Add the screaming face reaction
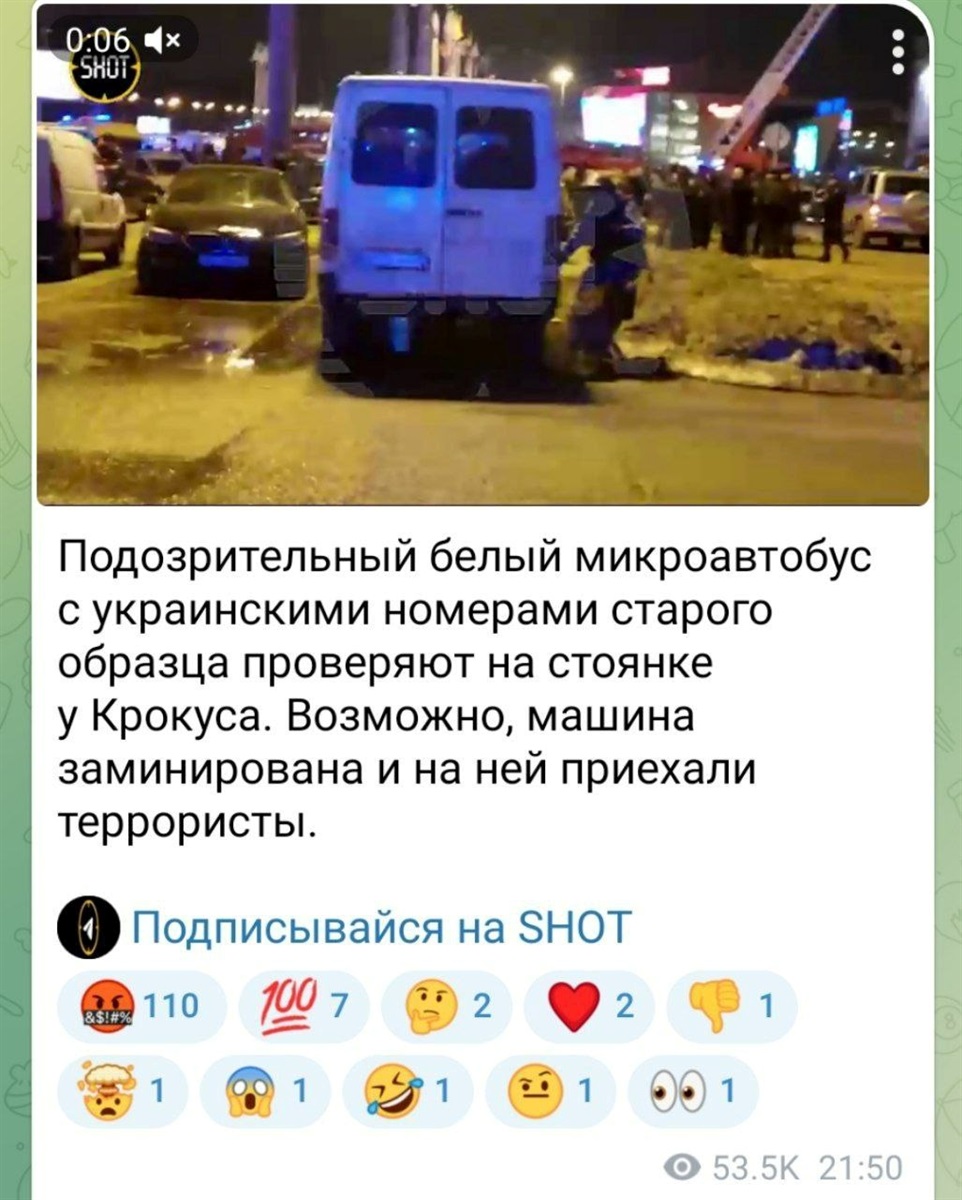The width and height of the screenshot is (962, 1200). tap(265, 1092)
